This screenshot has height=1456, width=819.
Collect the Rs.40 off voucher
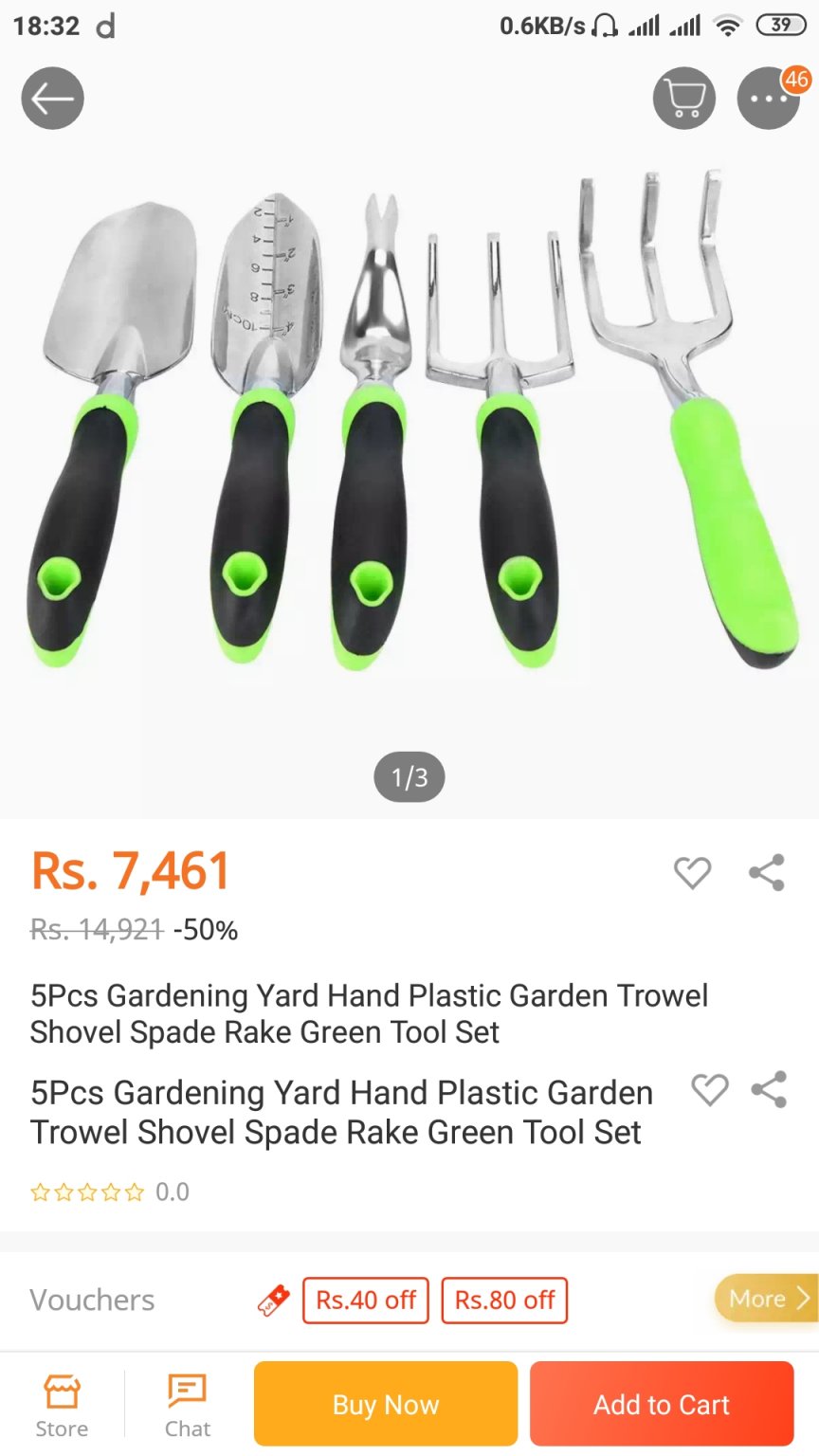pos(366,1300)
